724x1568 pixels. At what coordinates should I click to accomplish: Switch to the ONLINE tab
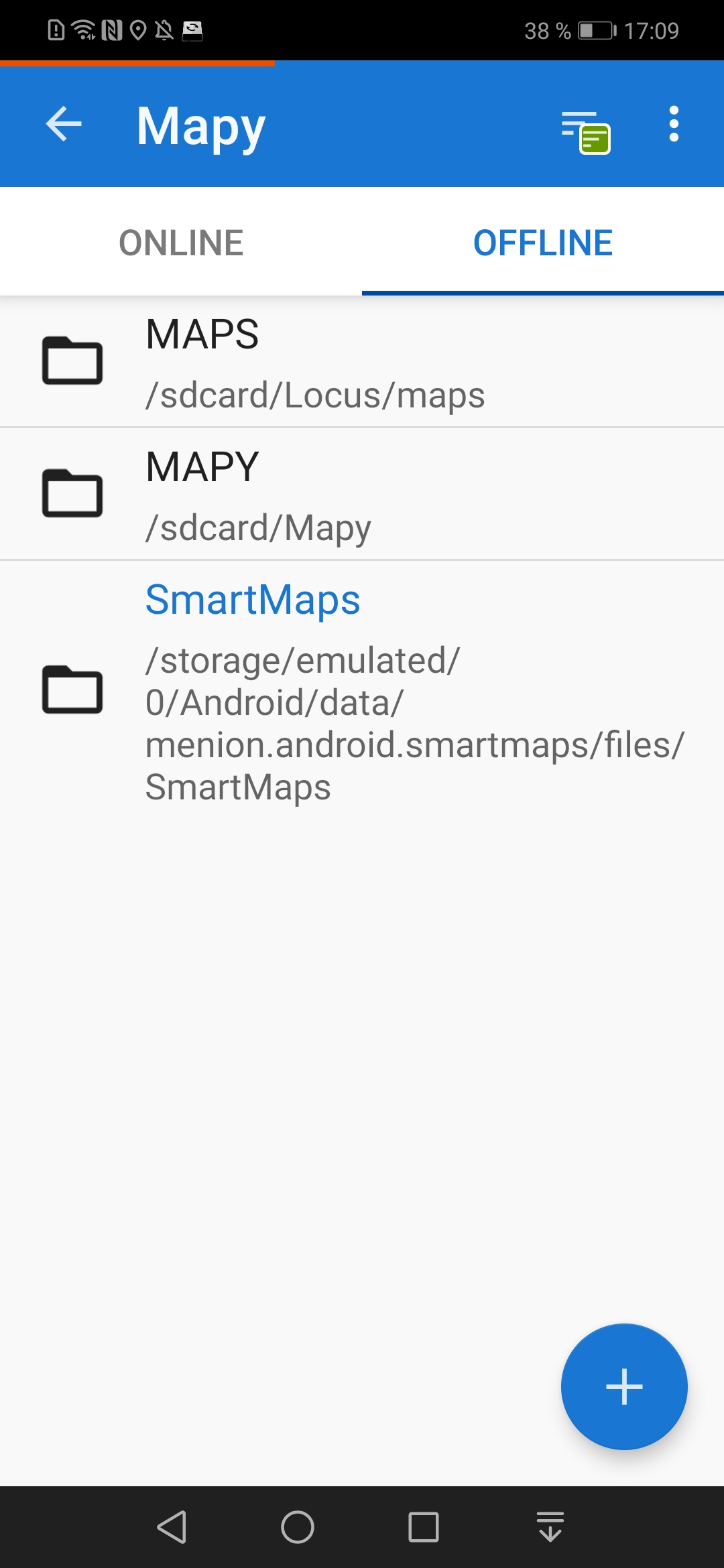[x=181, y=243]
